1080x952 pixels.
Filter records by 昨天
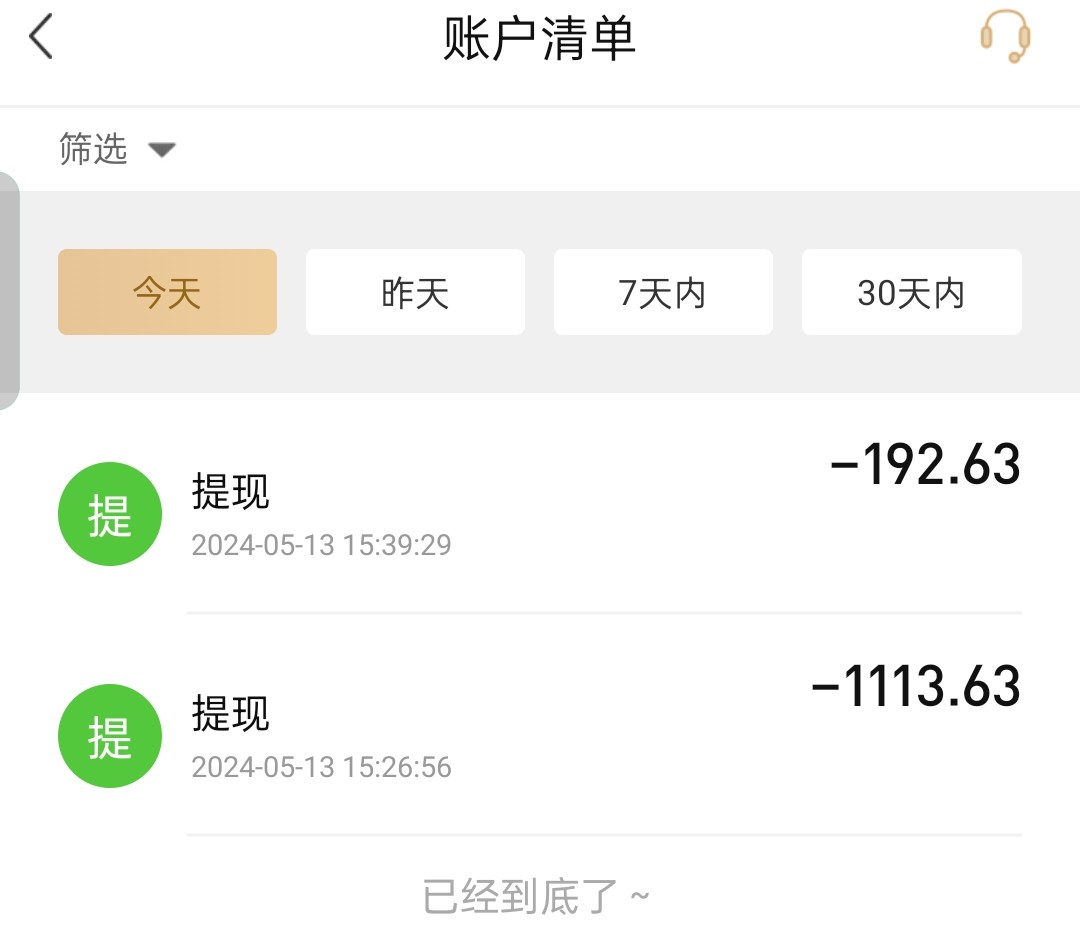coord(415,292)
